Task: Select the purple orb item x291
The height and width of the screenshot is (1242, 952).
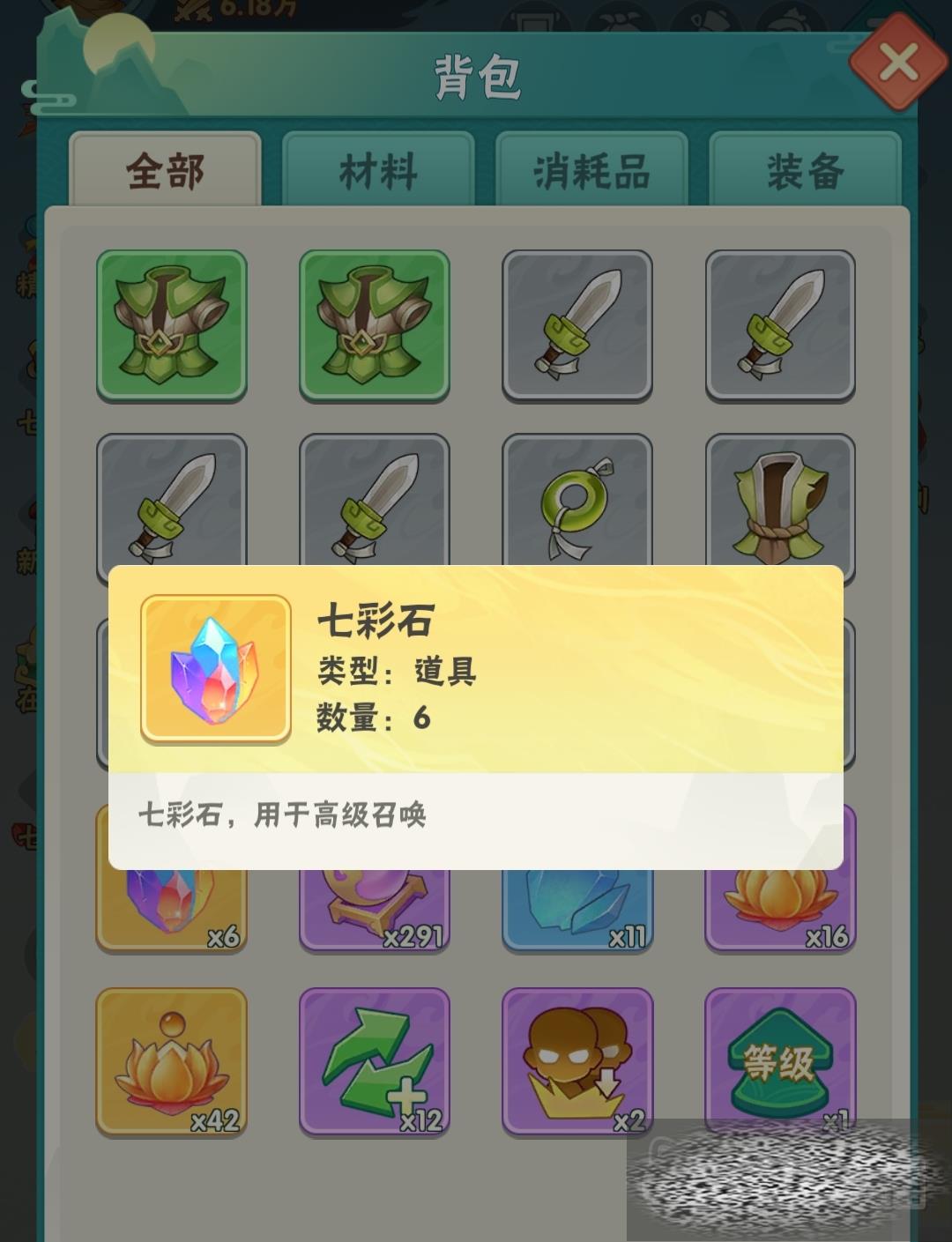Action: (x=375, y=910)
